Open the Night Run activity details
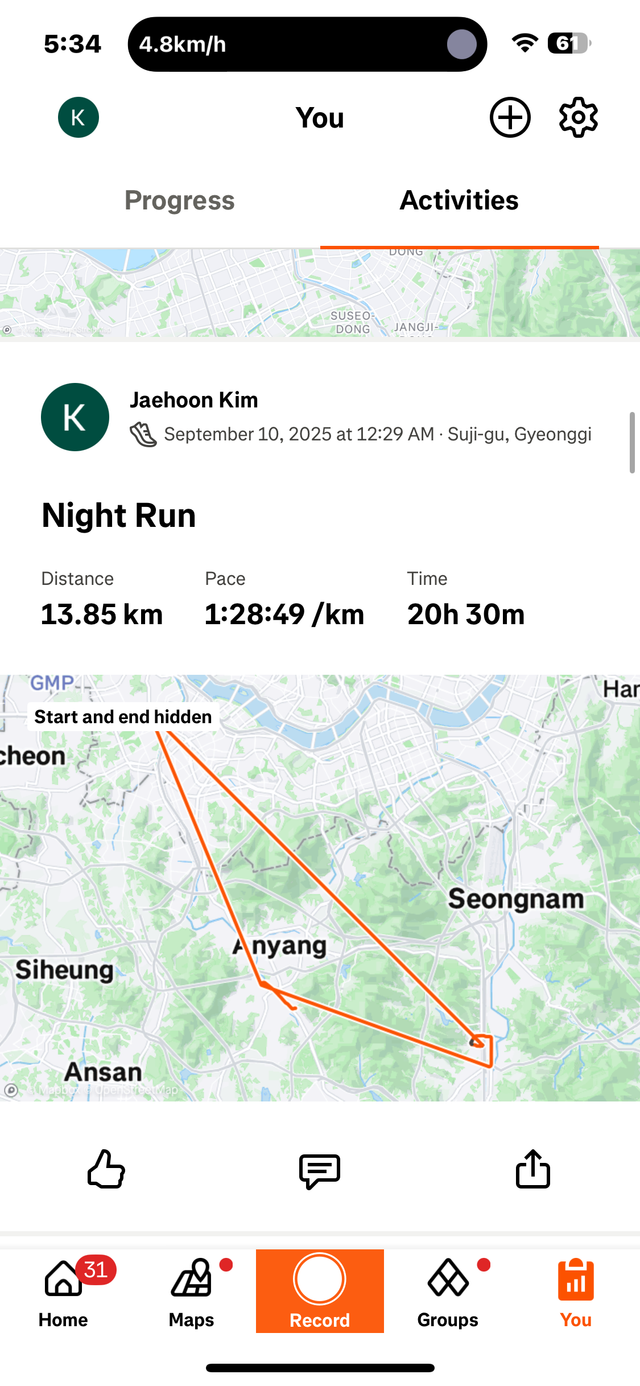 pyautogui.click(x=118, y=516)
